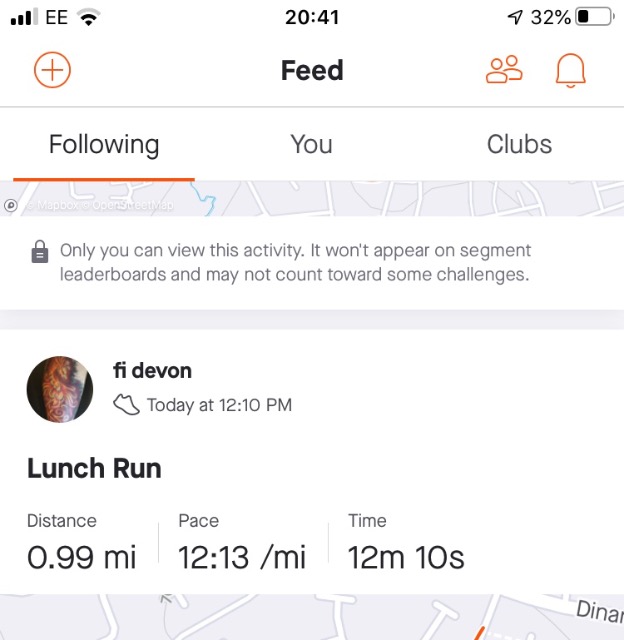Open the Lunch Run activity
Image resolution: width=624 pixels, height=640 pixels.
94,468
